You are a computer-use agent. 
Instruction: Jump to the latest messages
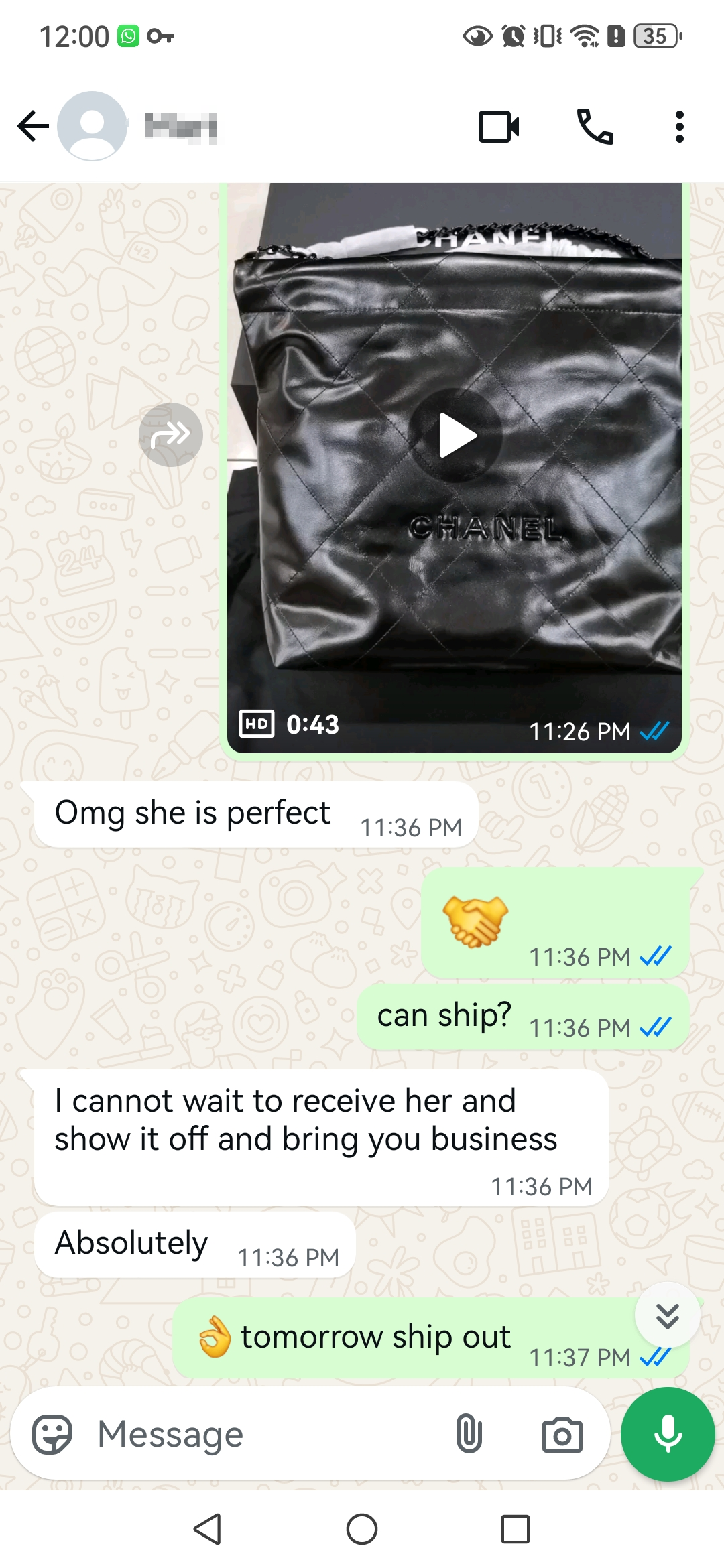pos(668,1315)
